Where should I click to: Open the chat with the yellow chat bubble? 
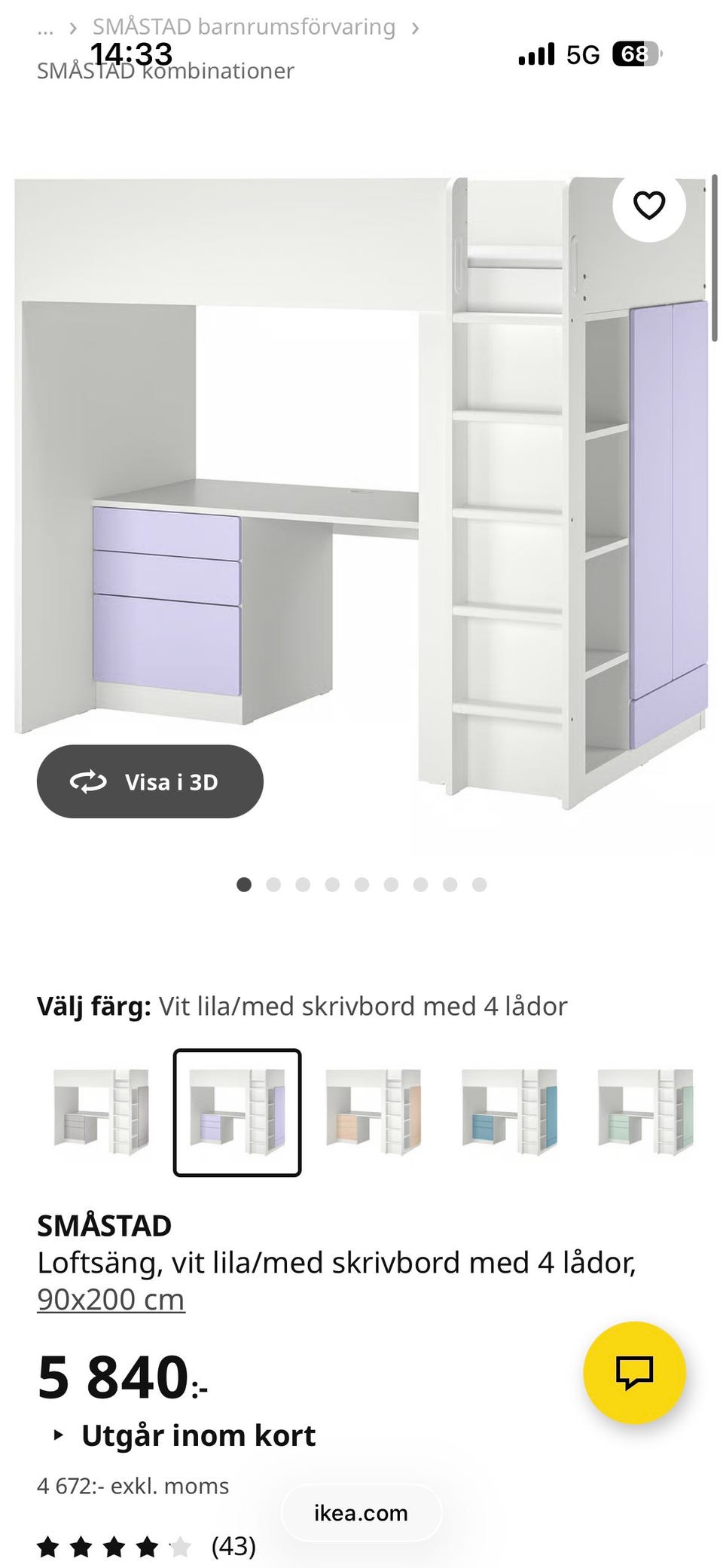[x=636, y=1371]
